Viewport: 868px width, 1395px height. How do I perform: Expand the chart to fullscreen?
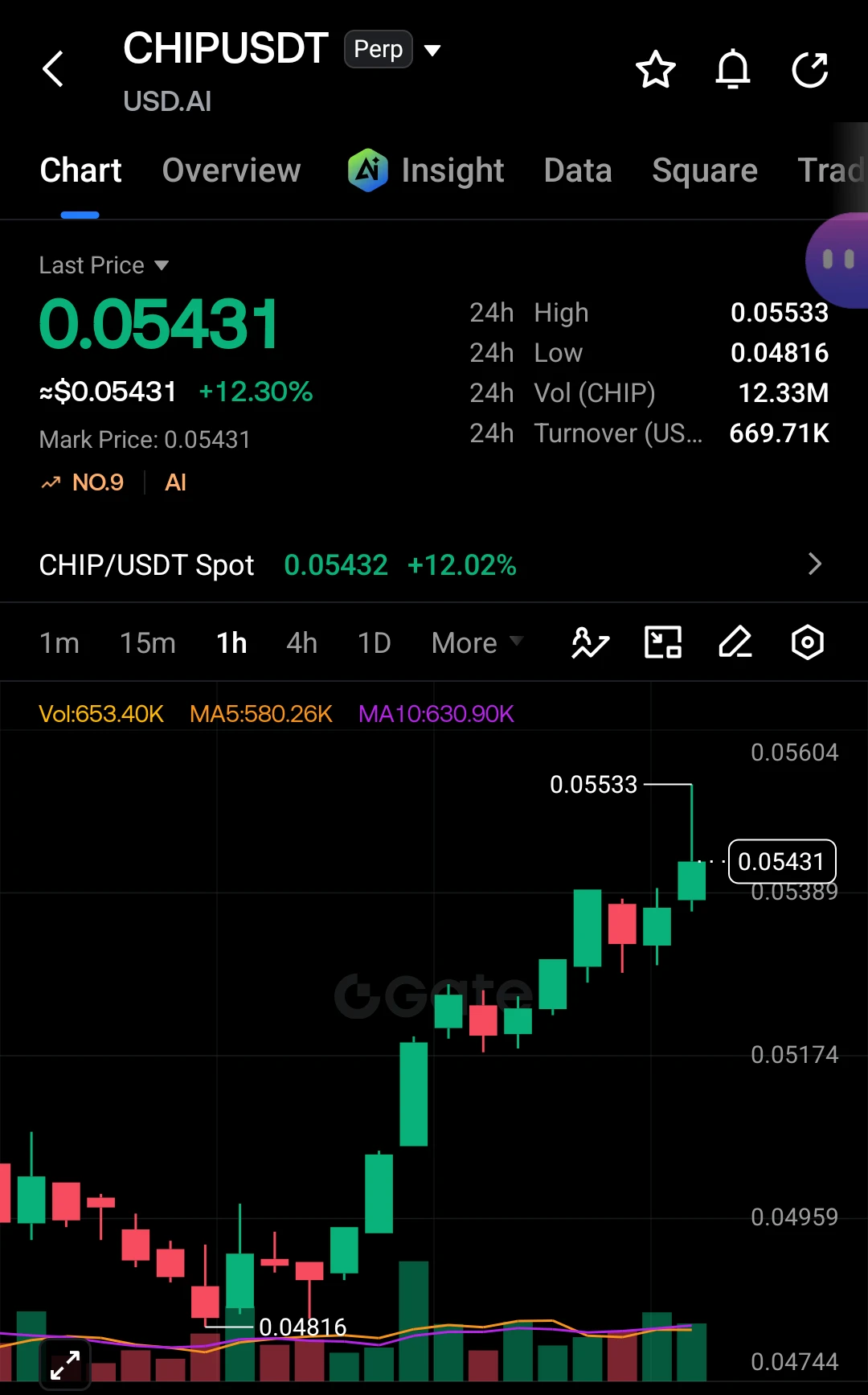[65, 1364]
